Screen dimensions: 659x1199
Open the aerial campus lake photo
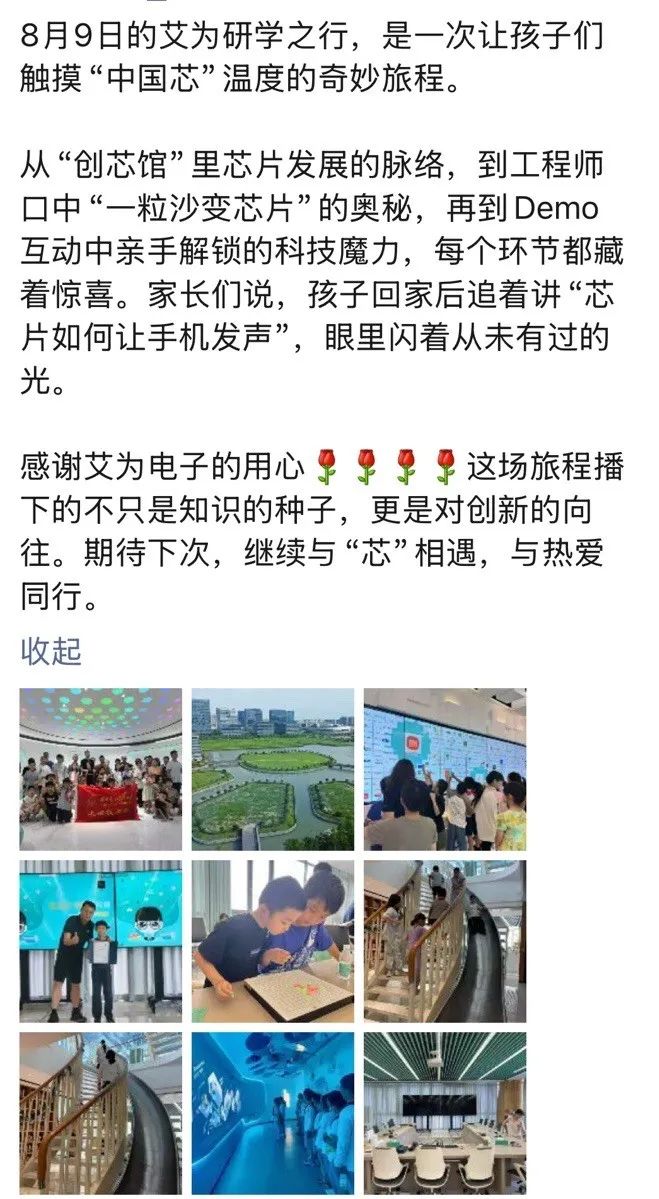pyautogui.click(x=272, y=768)
